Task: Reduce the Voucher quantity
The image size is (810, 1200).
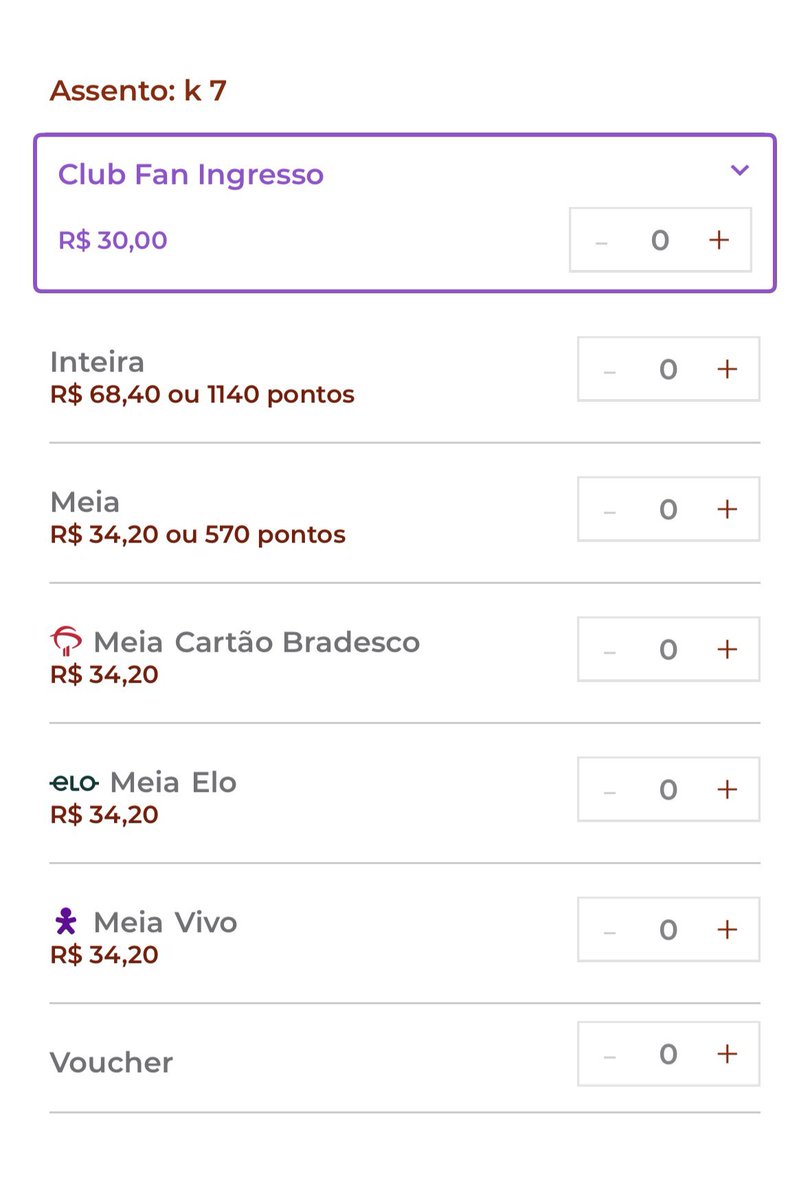Action: point(609,1054)
